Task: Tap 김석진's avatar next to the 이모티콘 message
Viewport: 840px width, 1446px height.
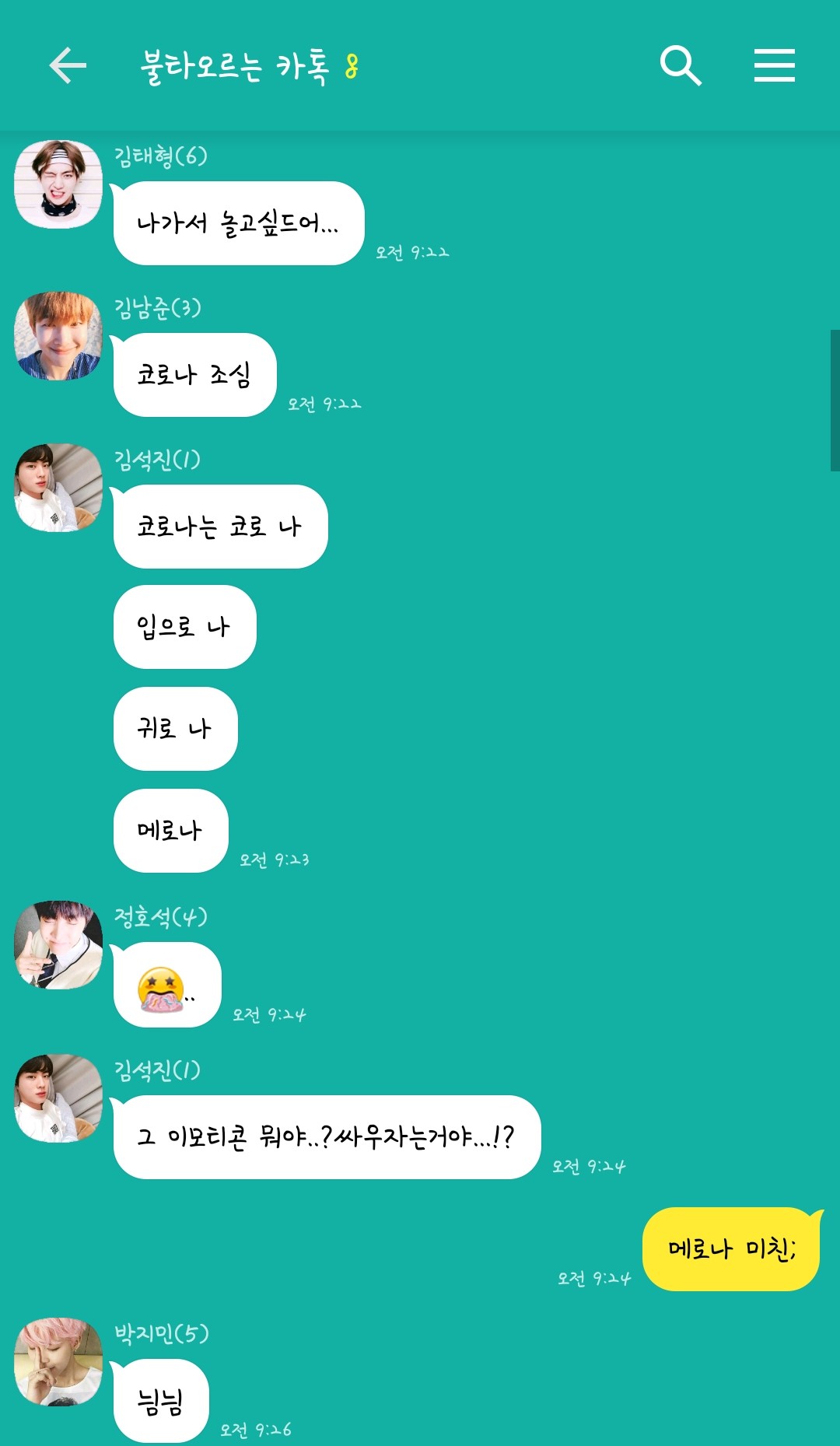Action: (58, 1098)
